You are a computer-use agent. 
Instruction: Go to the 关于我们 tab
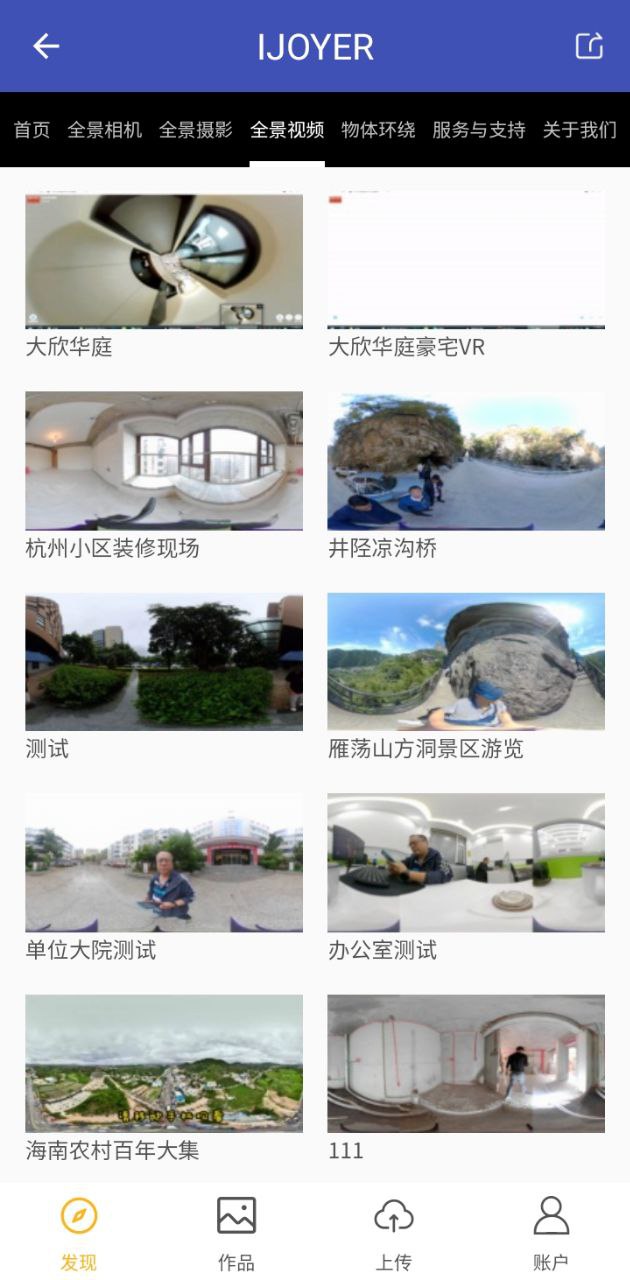click(579, 130)
